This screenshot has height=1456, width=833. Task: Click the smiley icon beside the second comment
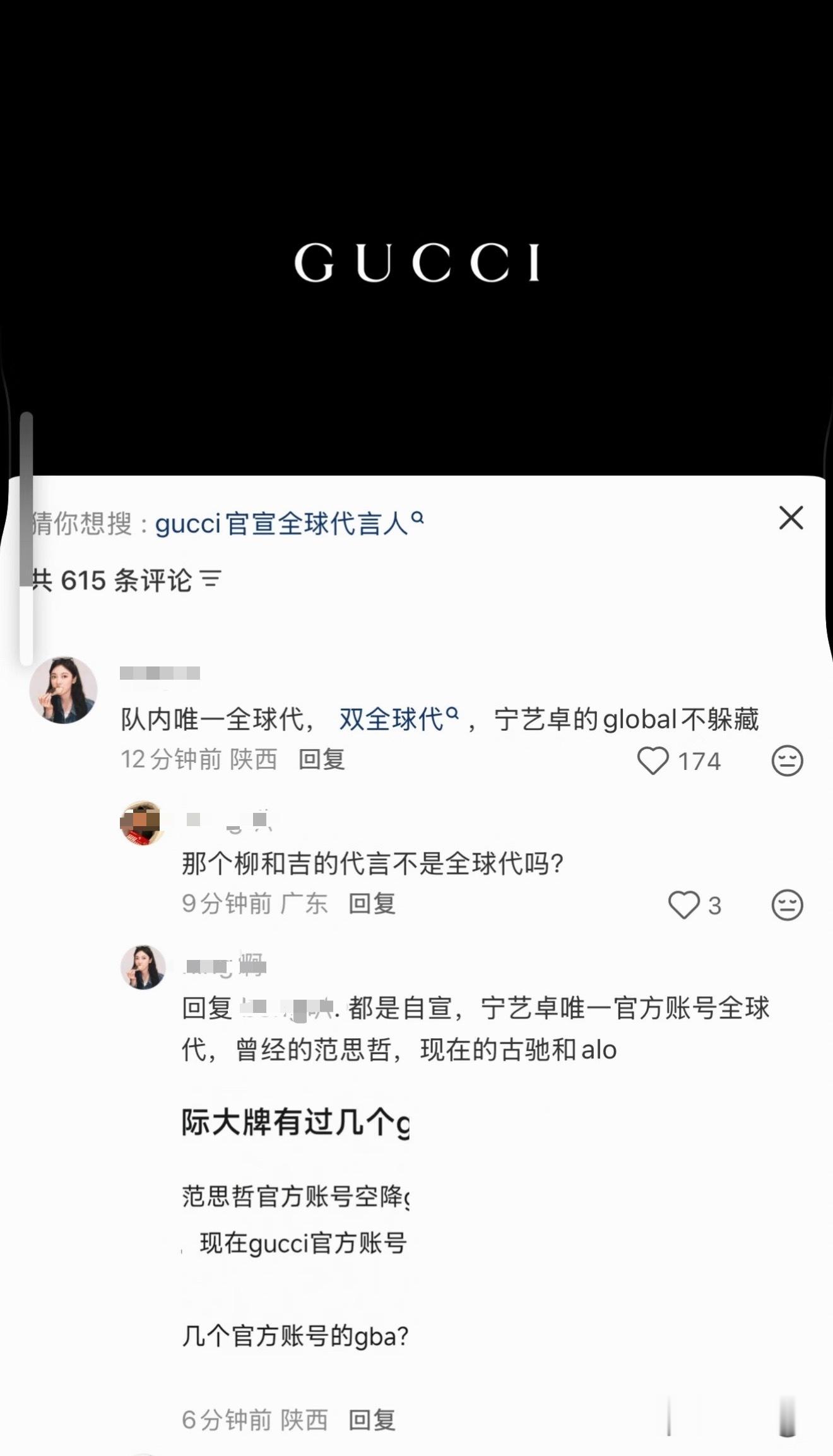[x=787, y=905]
